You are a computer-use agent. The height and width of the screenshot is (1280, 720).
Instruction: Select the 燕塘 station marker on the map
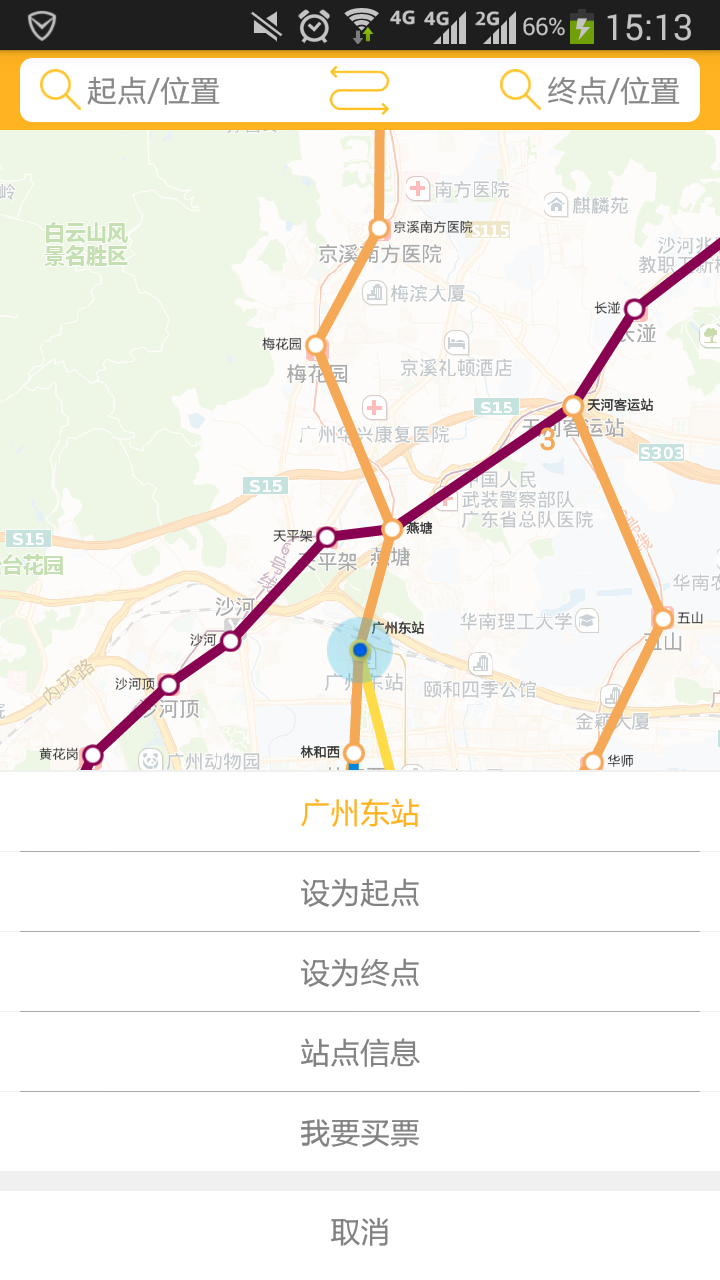click(392, 529)
